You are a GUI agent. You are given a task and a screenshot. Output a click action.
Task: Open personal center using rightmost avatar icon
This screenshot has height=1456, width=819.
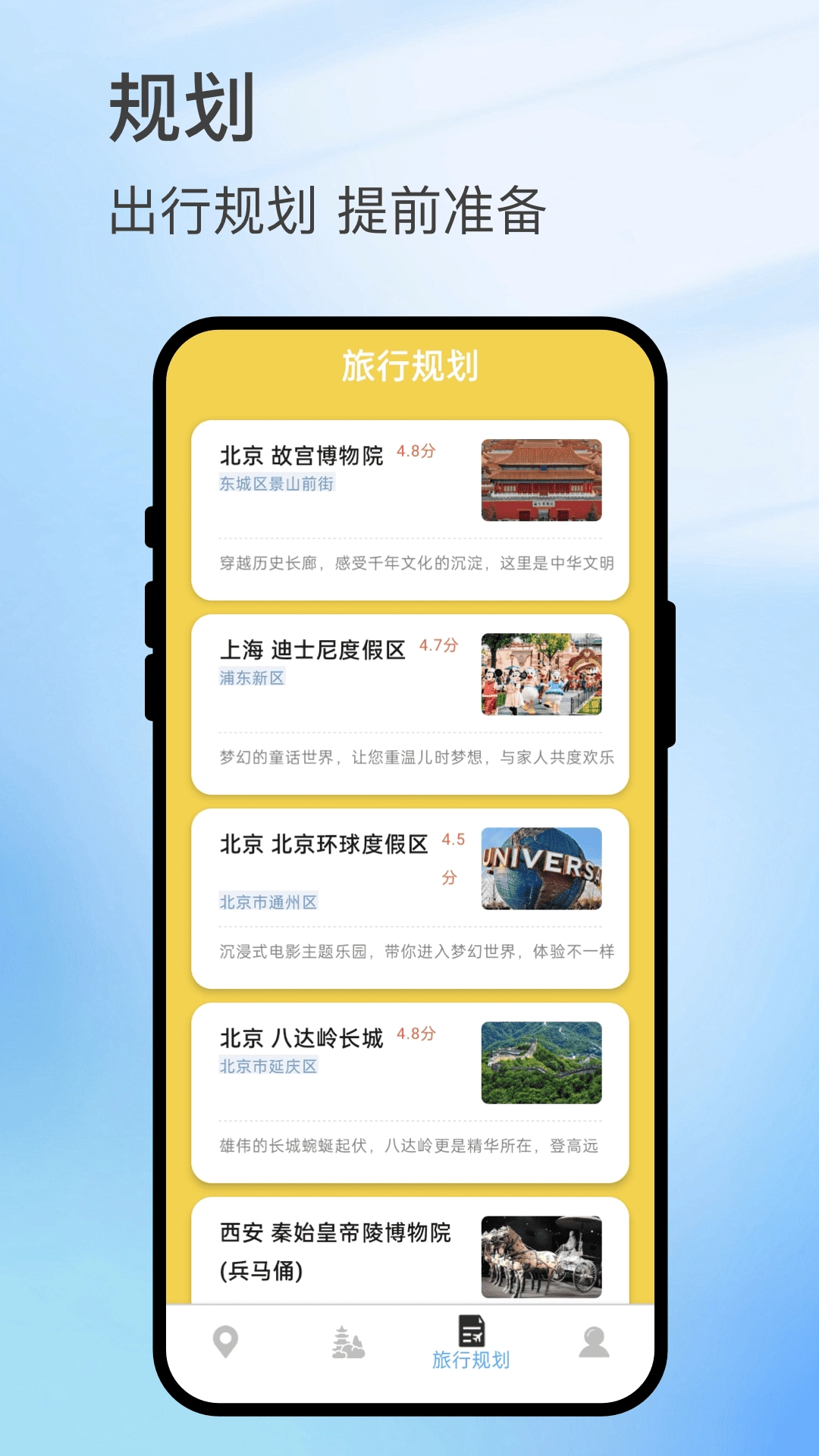pos(591,1338)
